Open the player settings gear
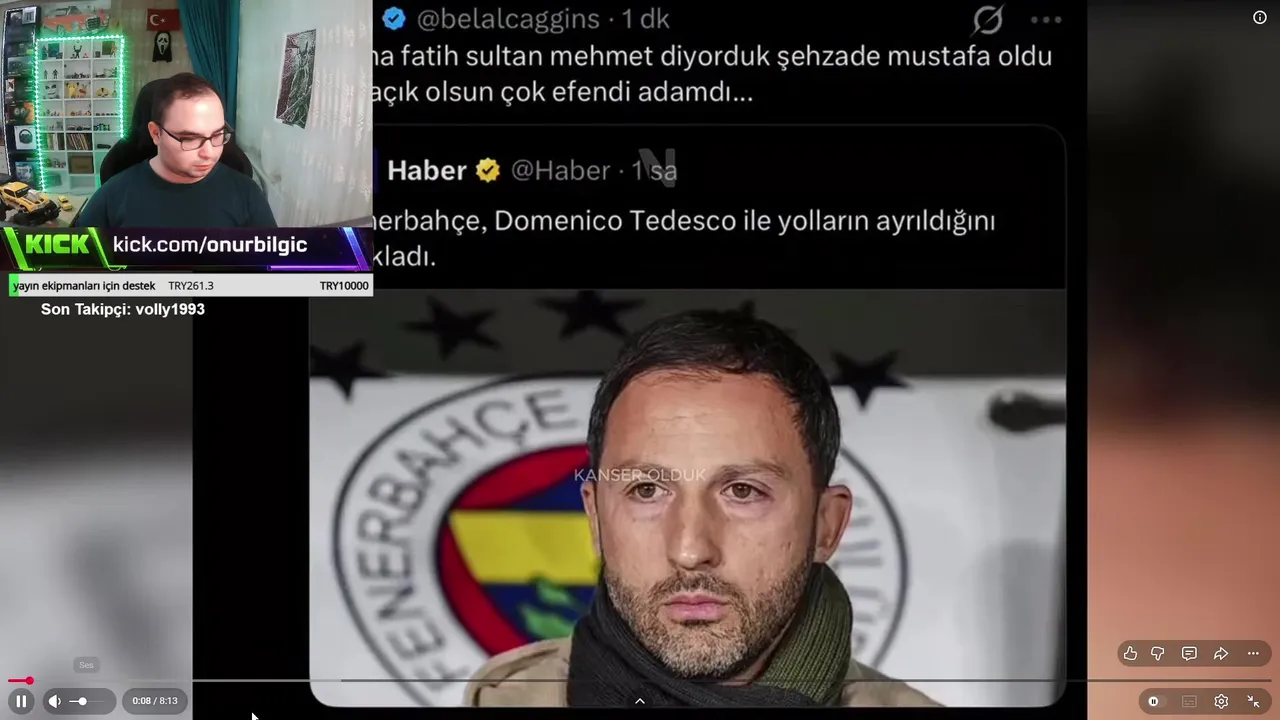Image resolution: width=1280 pixels, height=720 pixels. 1221,701
